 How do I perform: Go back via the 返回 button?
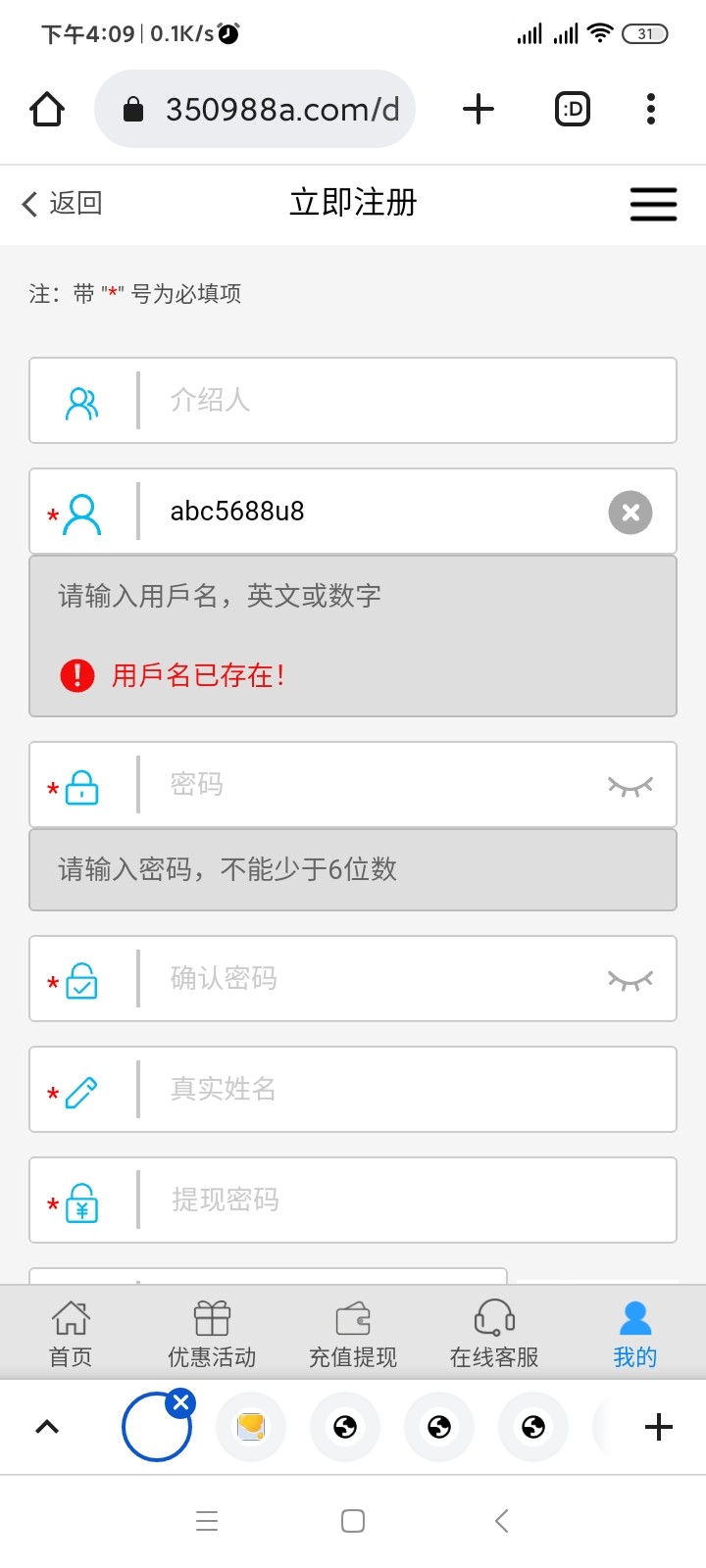click(63, 203)
